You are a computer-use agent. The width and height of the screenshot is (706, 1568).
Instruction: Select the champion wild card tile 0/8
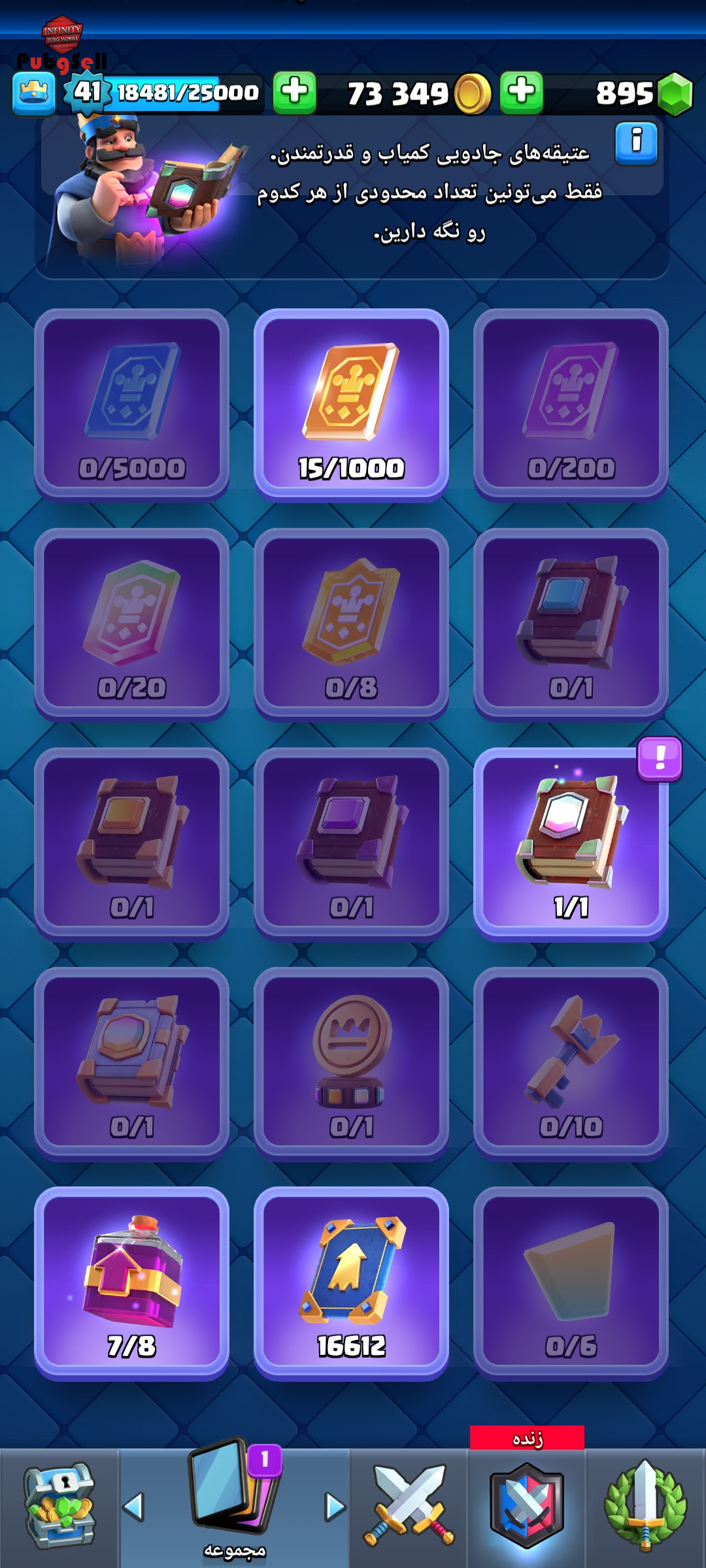pos(351,623)
